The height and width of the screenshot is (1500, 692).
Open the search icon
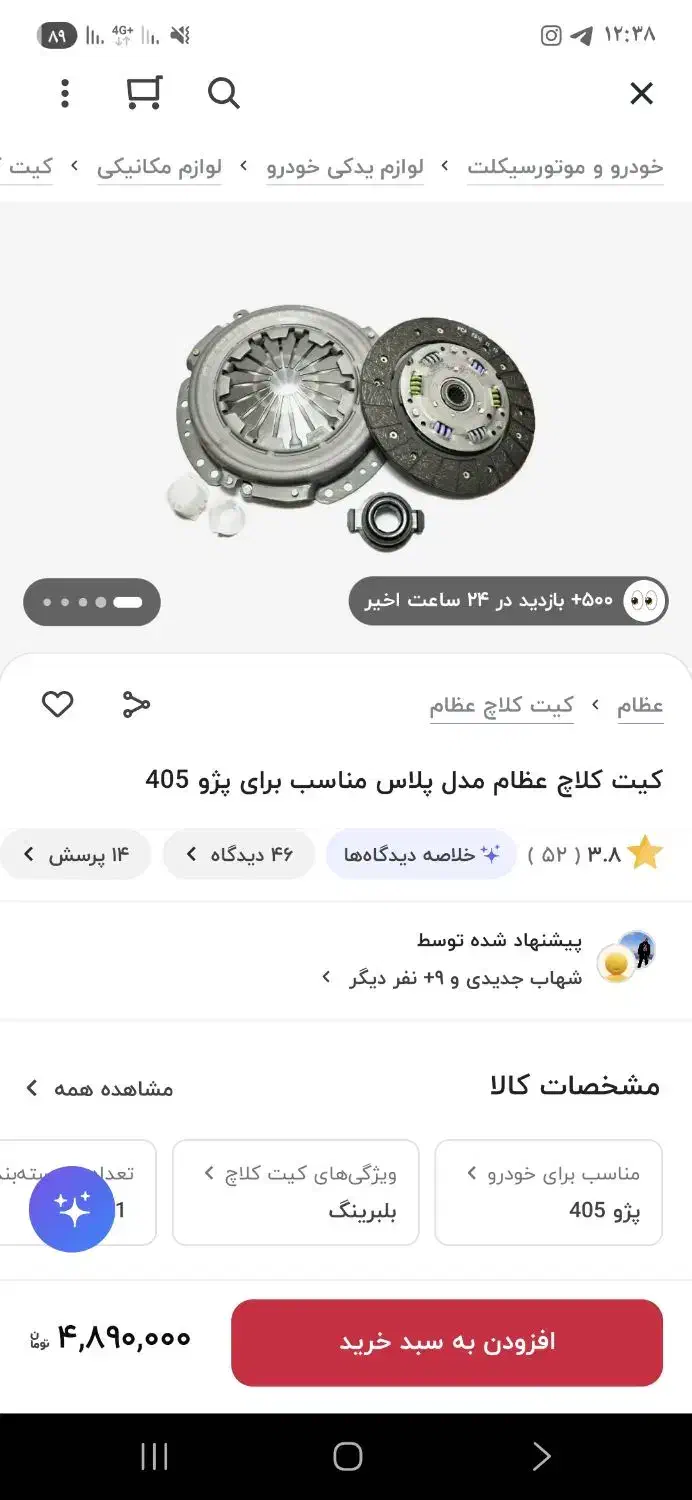point(223,94)
